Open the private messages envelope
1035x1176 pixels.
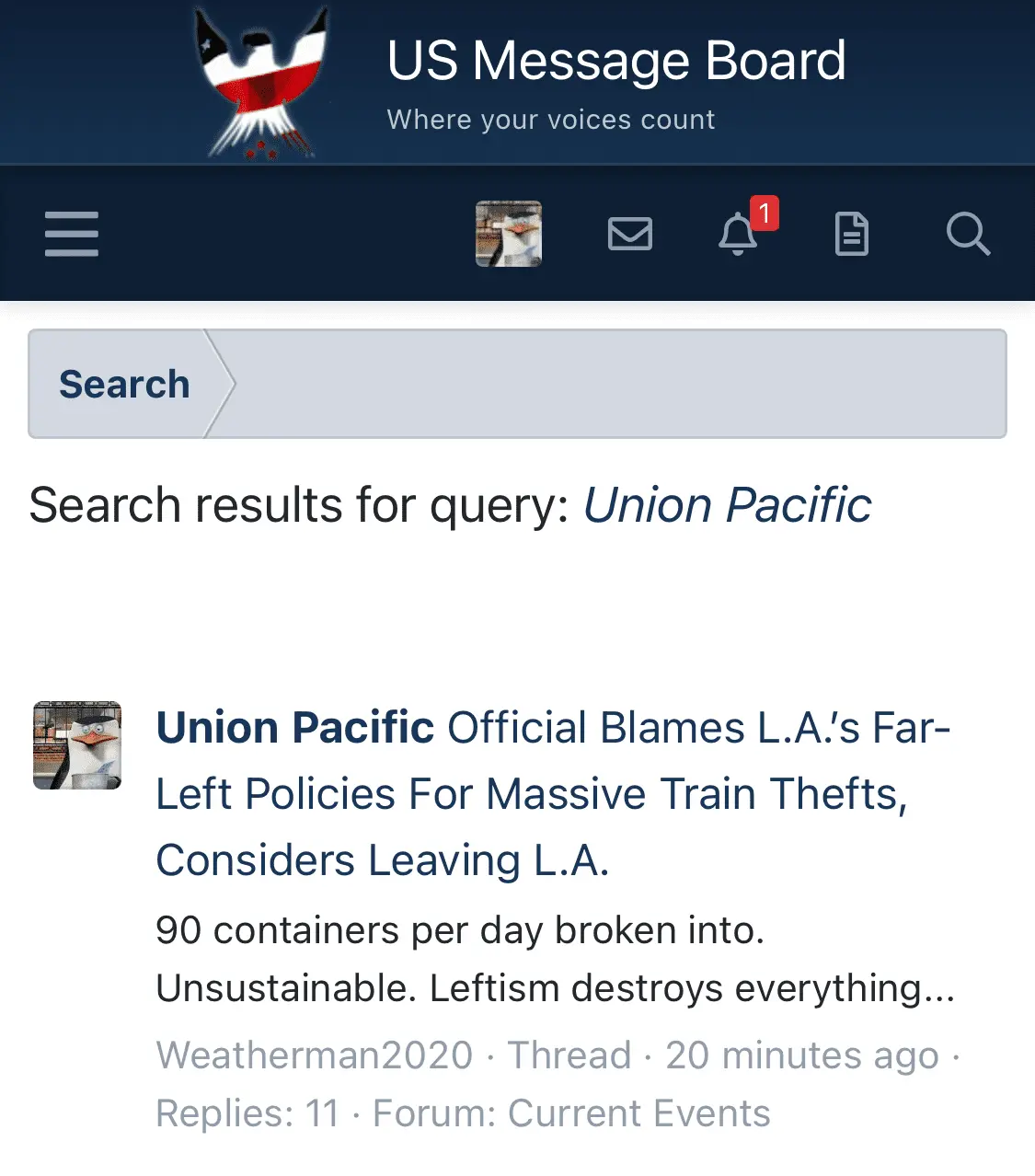[630, 234]
